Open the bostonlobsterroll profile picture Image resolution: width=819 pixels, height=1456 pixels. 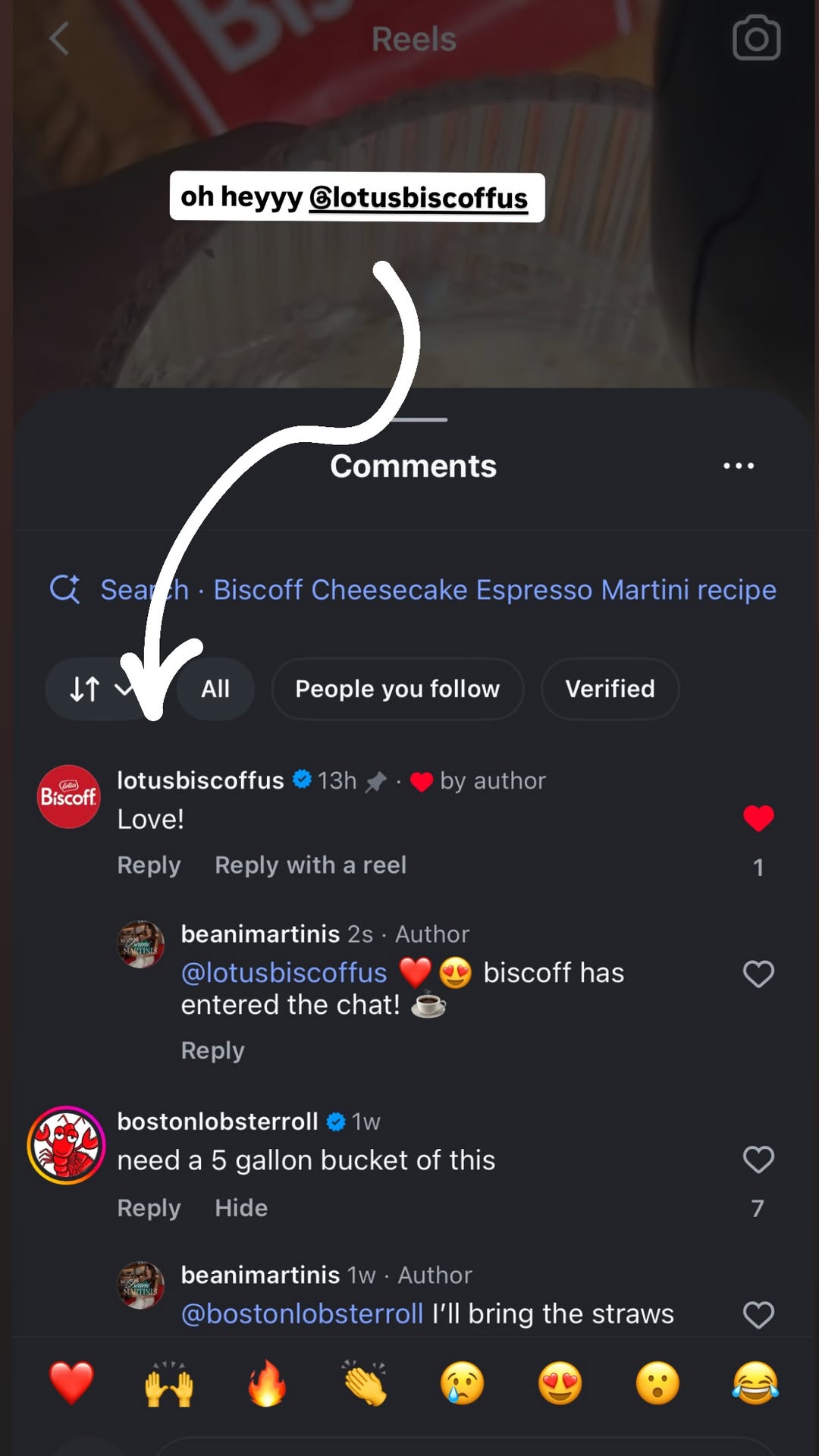pos(66,1145)
